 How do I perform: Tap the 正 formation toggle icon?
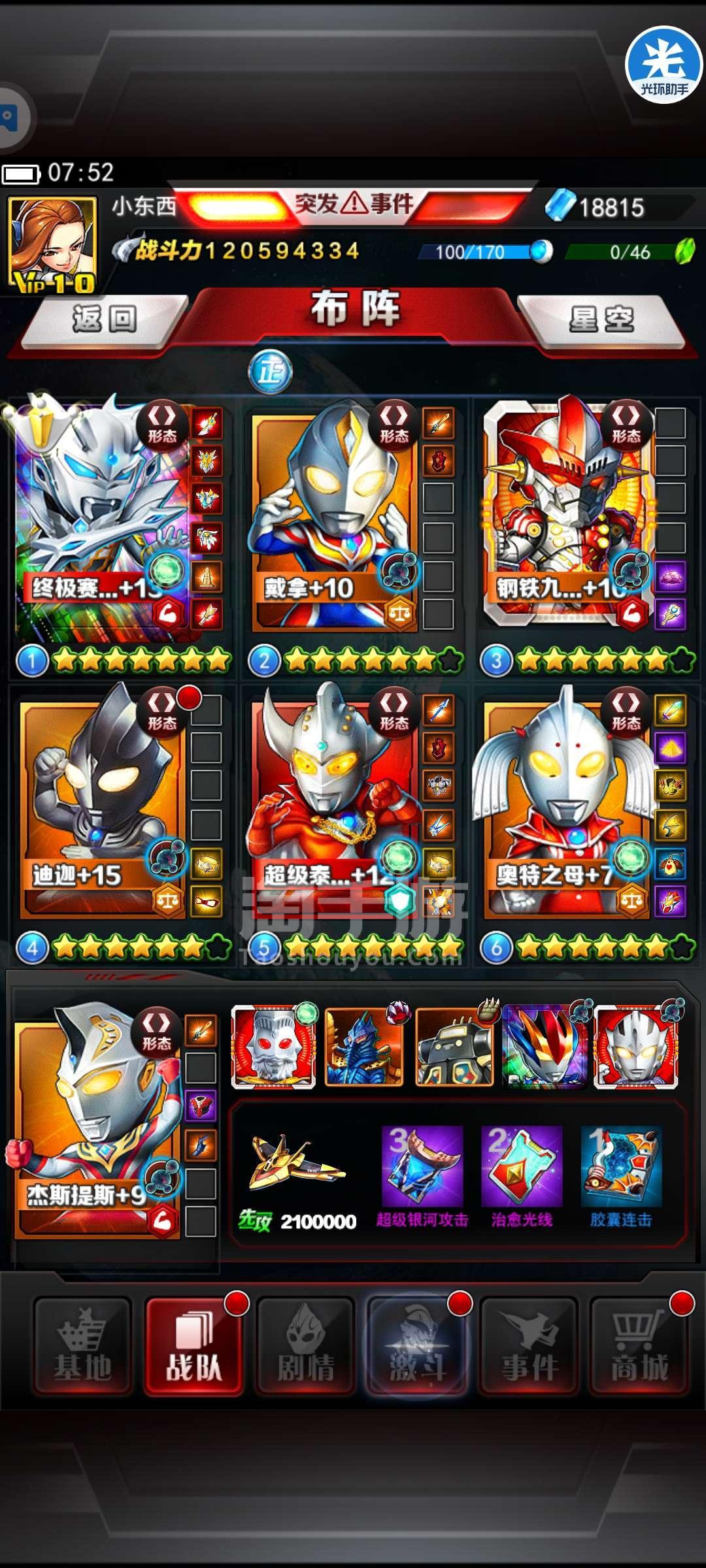(x=270, y=372)
